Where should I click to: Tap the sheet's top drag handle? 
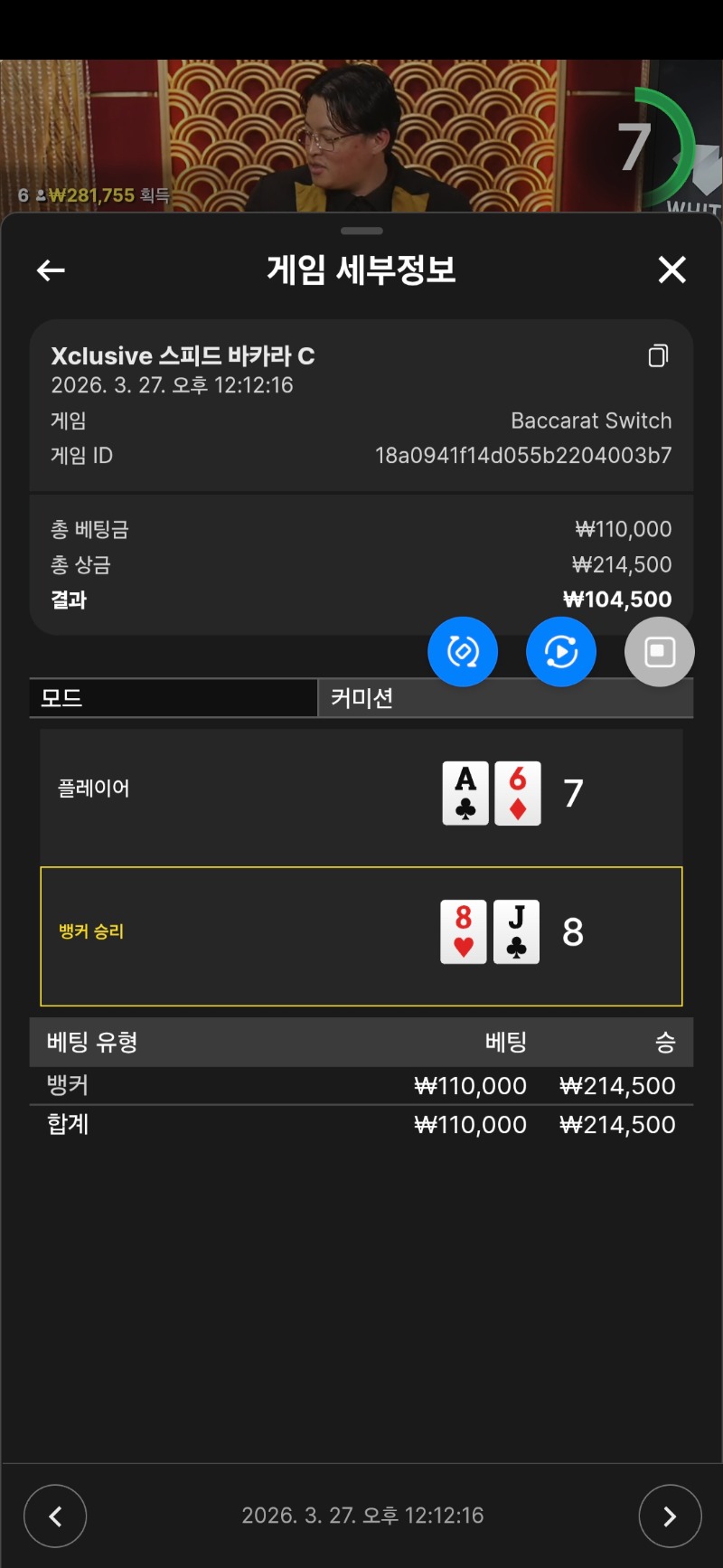click(x=361, y=231)
